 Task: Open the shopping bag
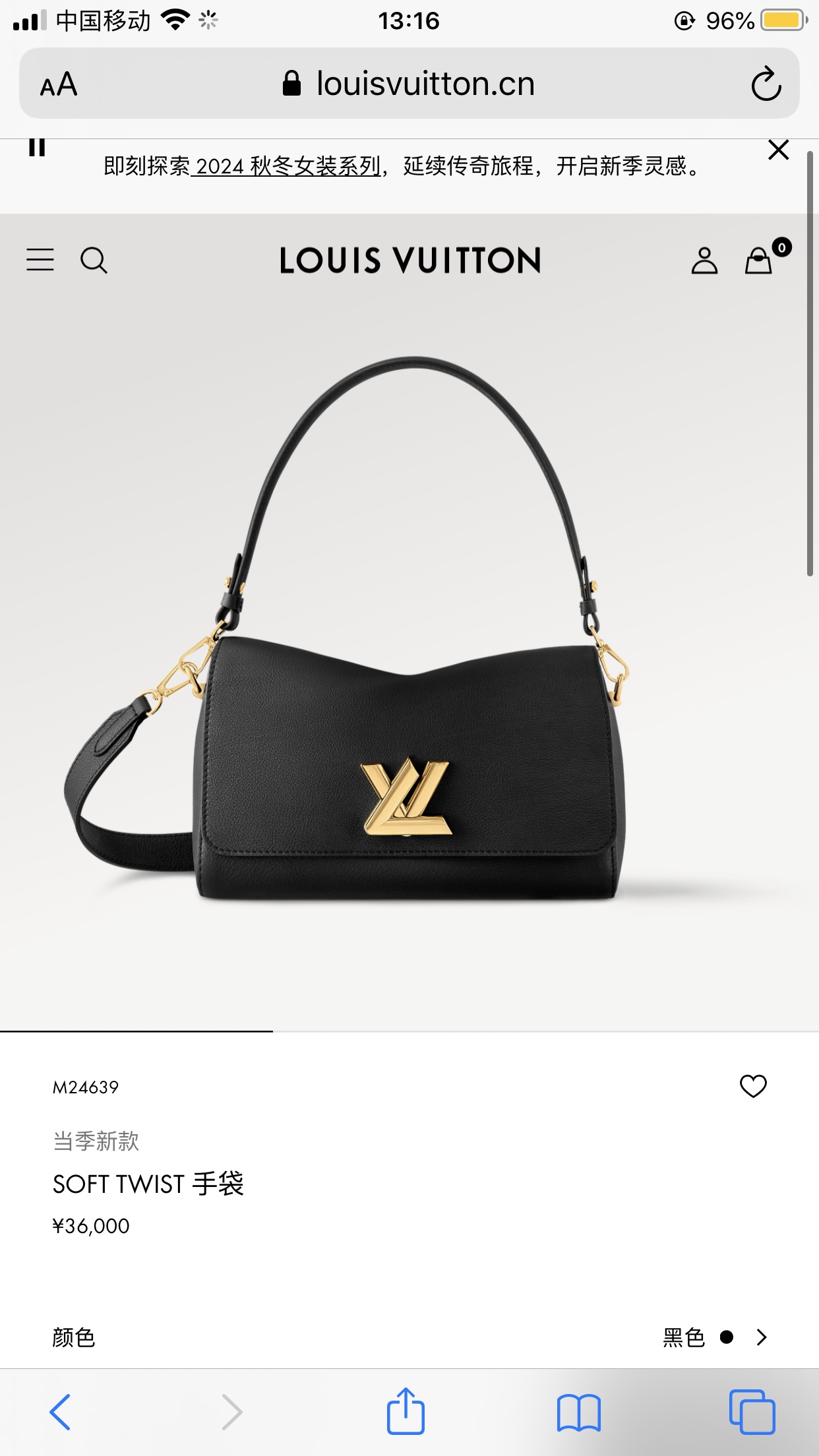[x=759, y=260]
